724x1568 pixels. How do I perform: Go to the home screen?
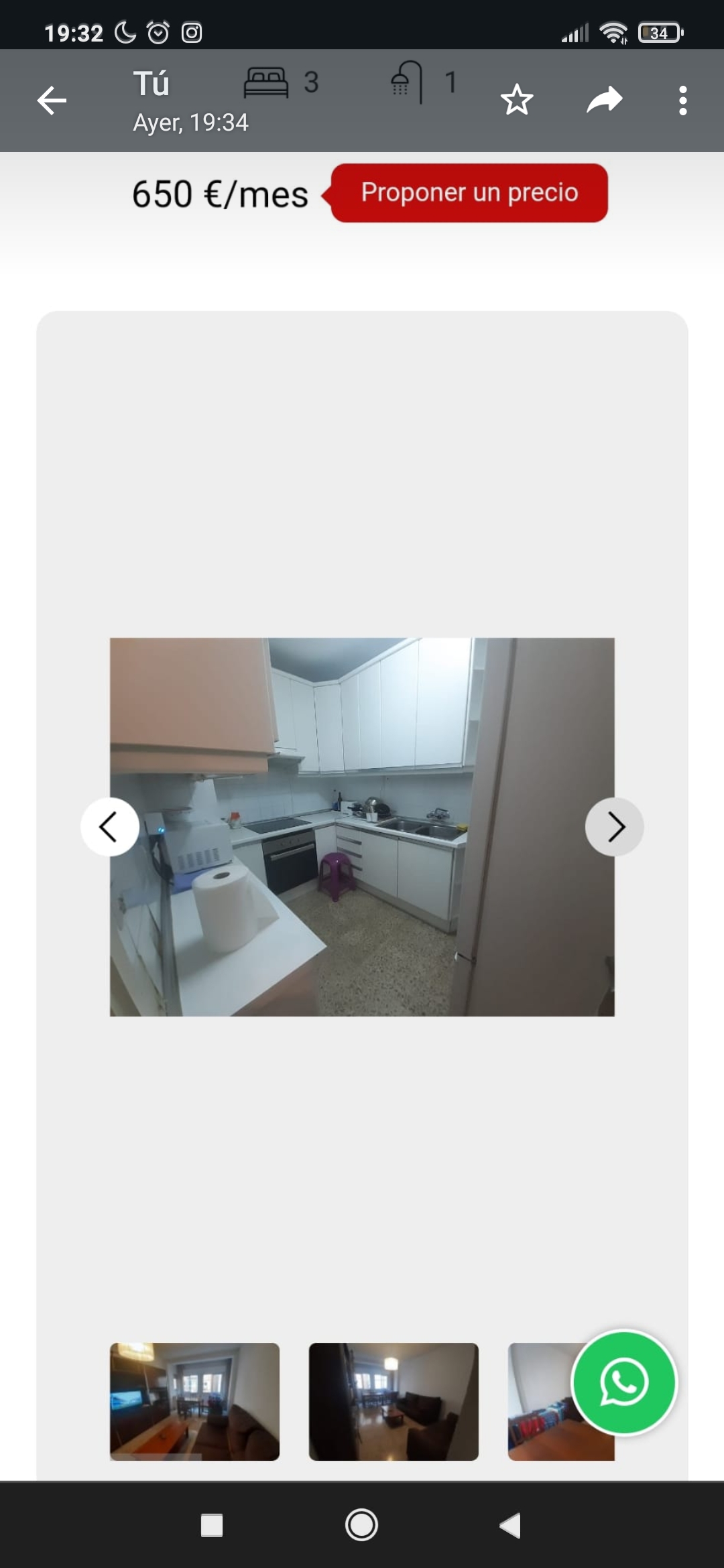[x=361, y=1526]
